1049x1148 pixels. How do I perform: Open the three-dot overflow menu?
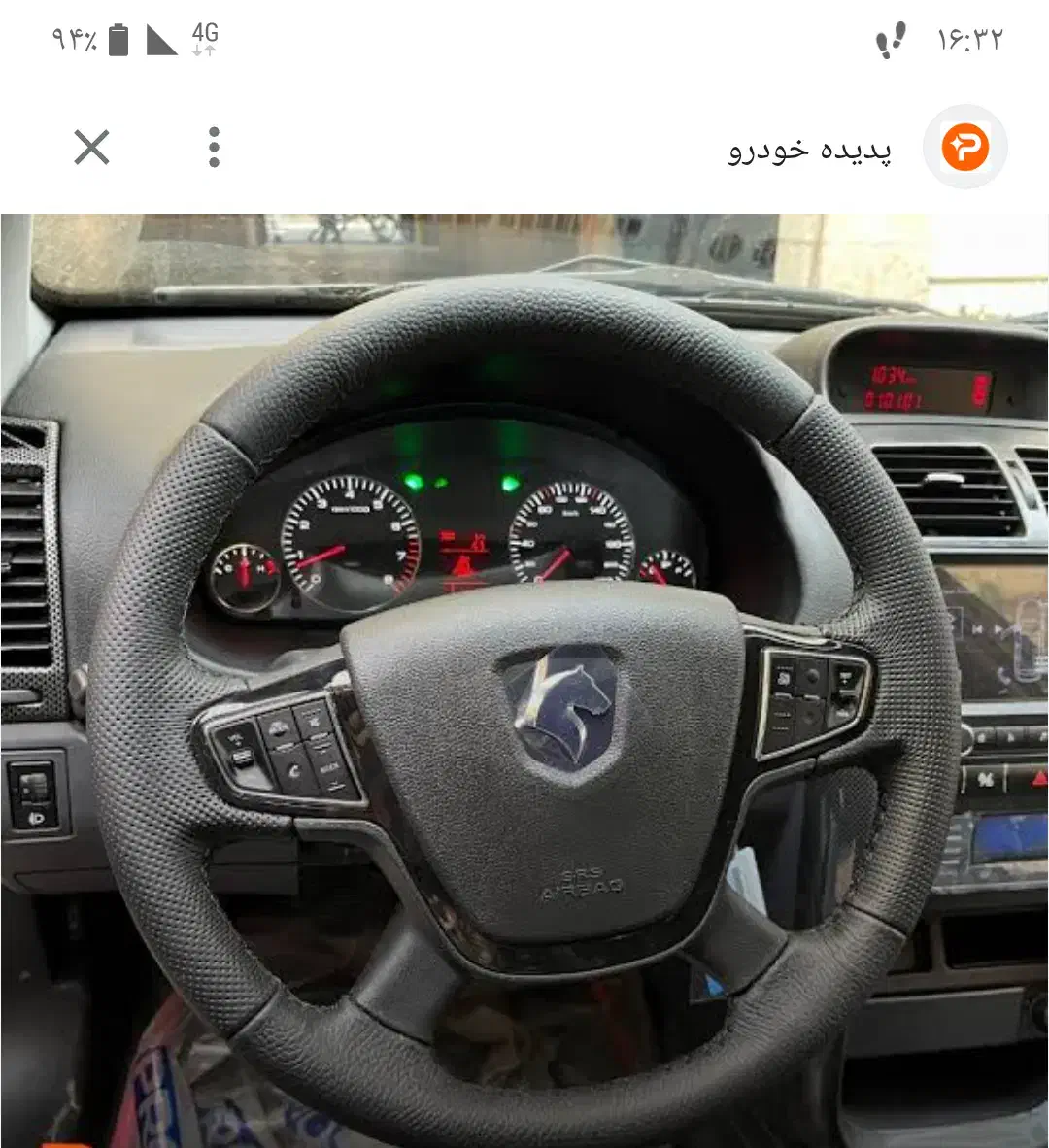click(x=214, y=148)
